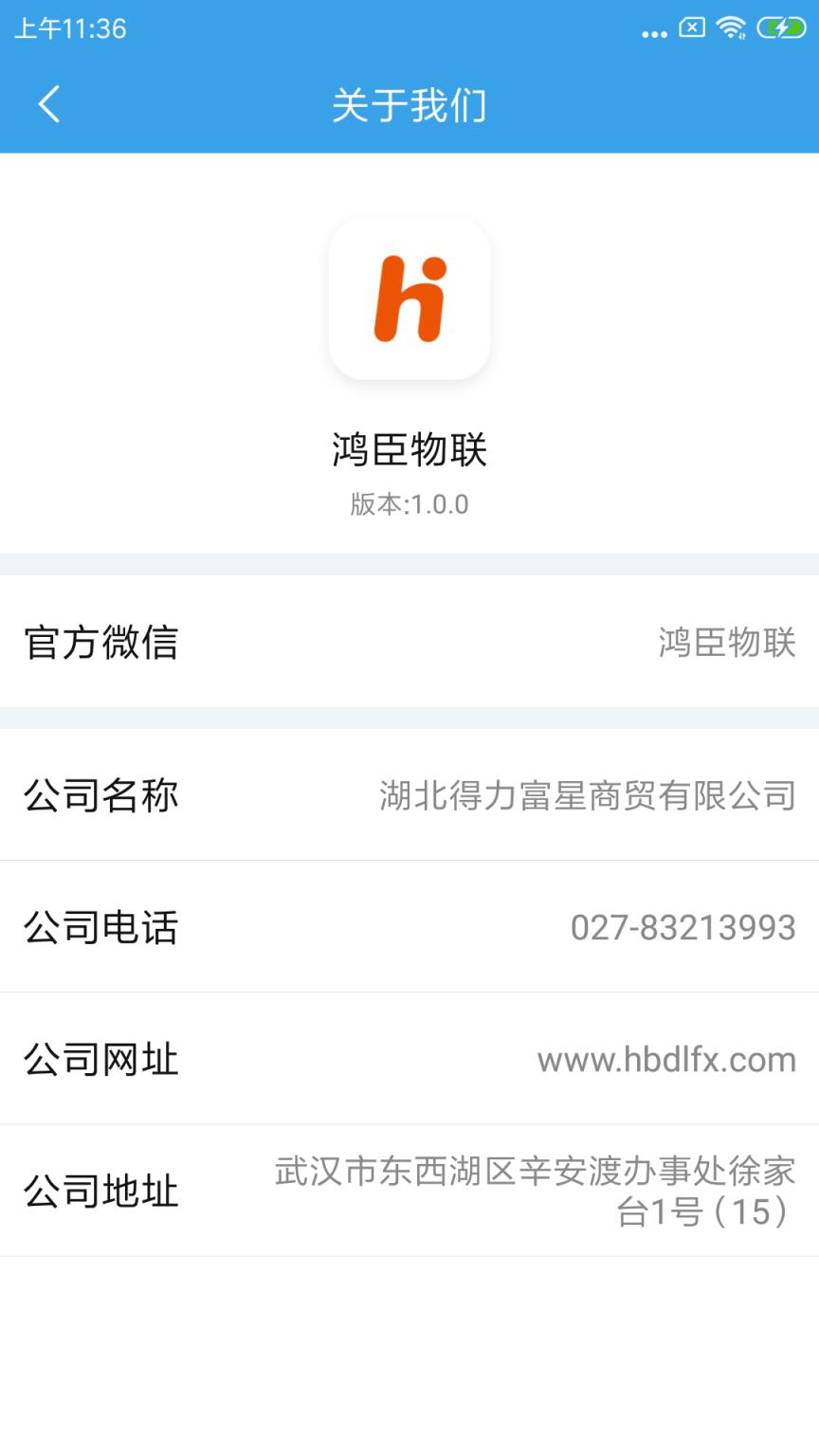The image size is (819, 1456).
Task: Tap the clock showing 上午11:36
Action: [59, 28]
